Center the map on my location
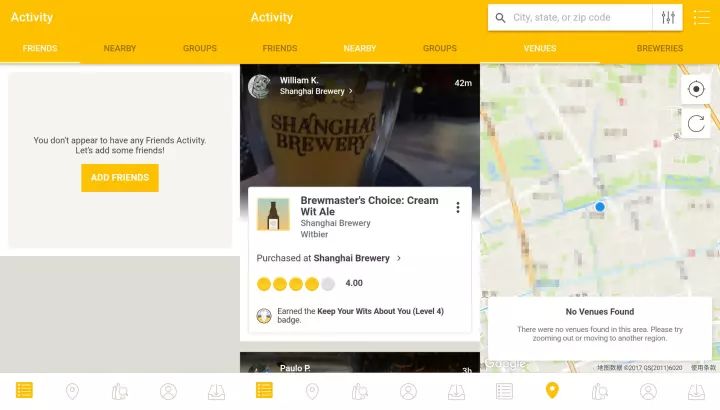 tap(696, 89)
